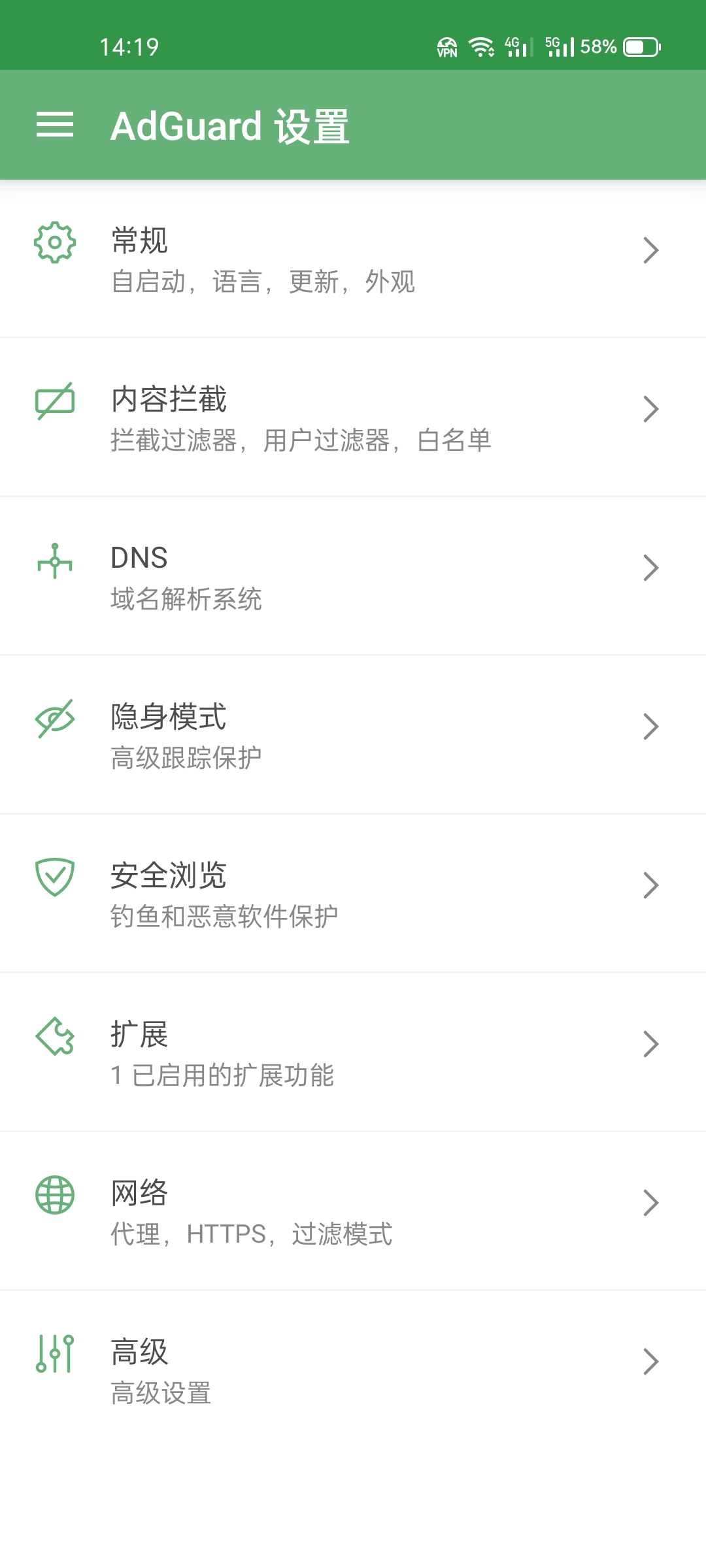Open the DNS settings row
Image resolution: width=706 pixels, height=1568 pixels.
tap(353, 577)
